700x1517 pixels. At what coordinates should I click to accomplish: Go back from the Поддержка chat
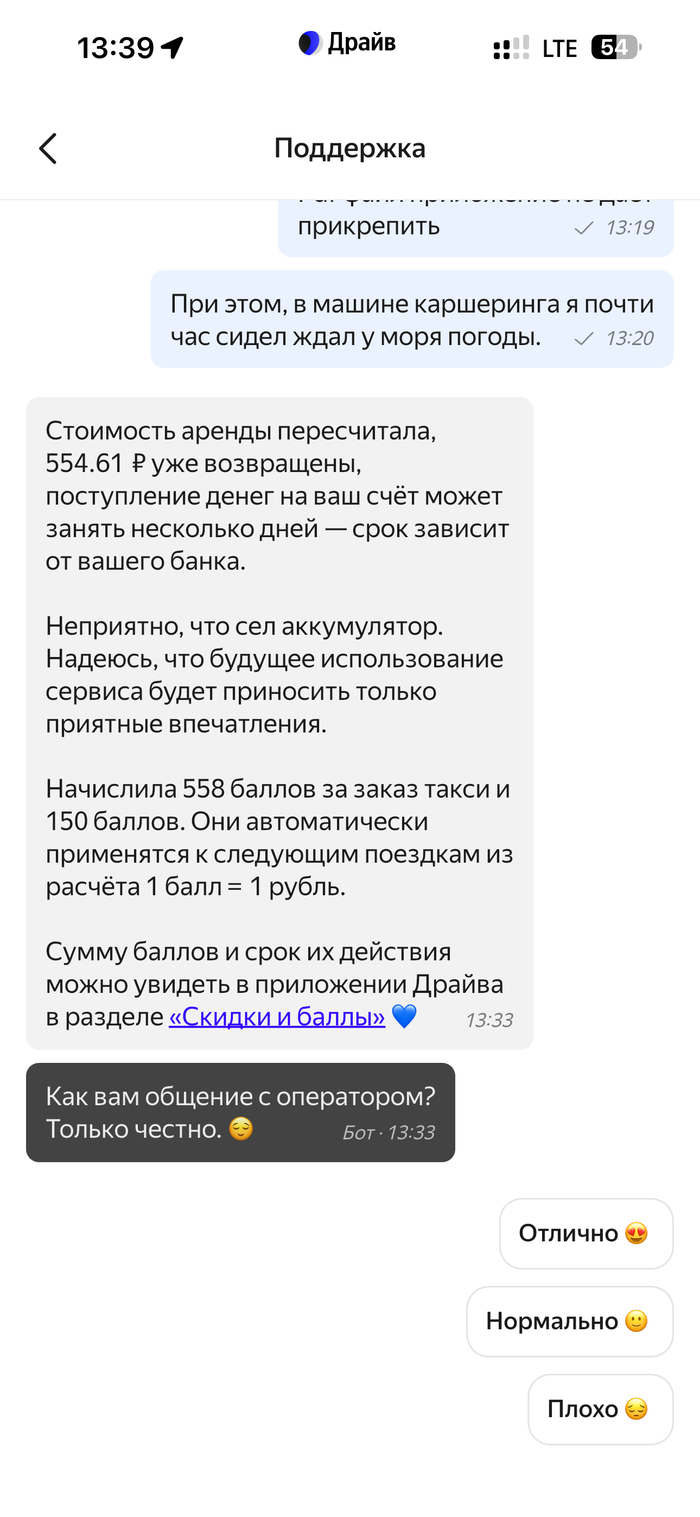pos(48,149)
